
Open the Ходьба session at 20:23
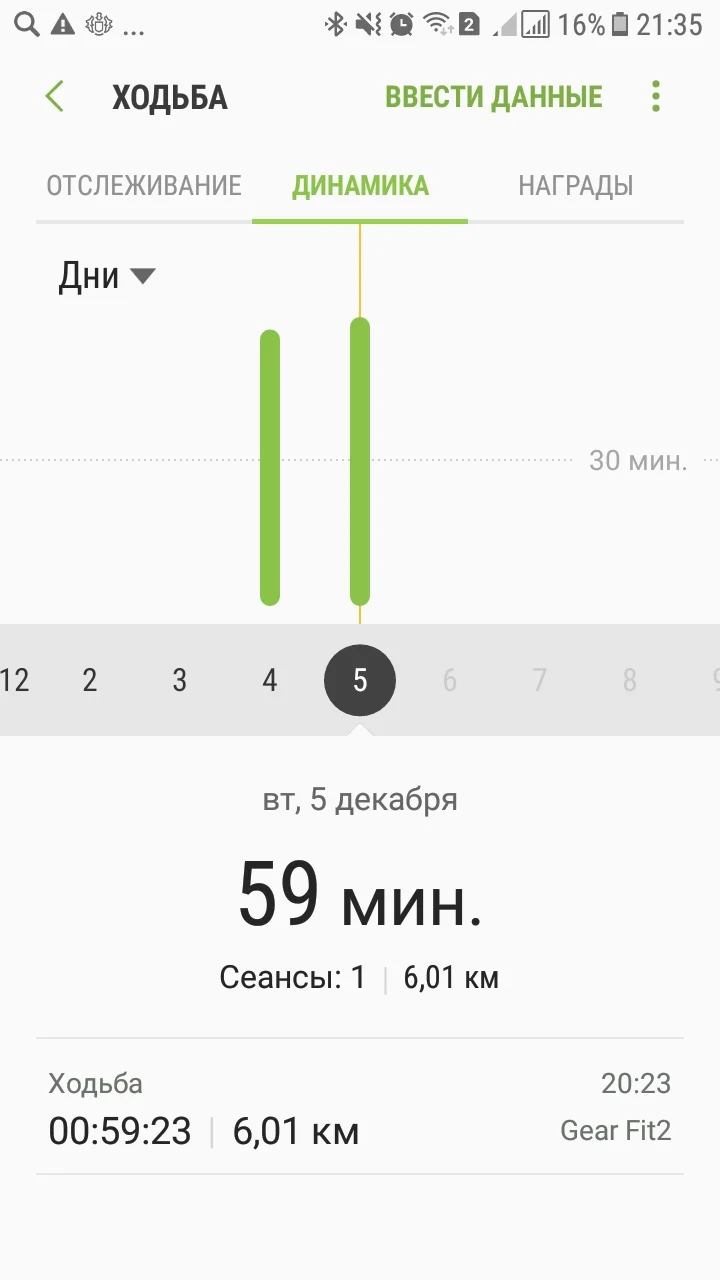[x=360, y=1108]
